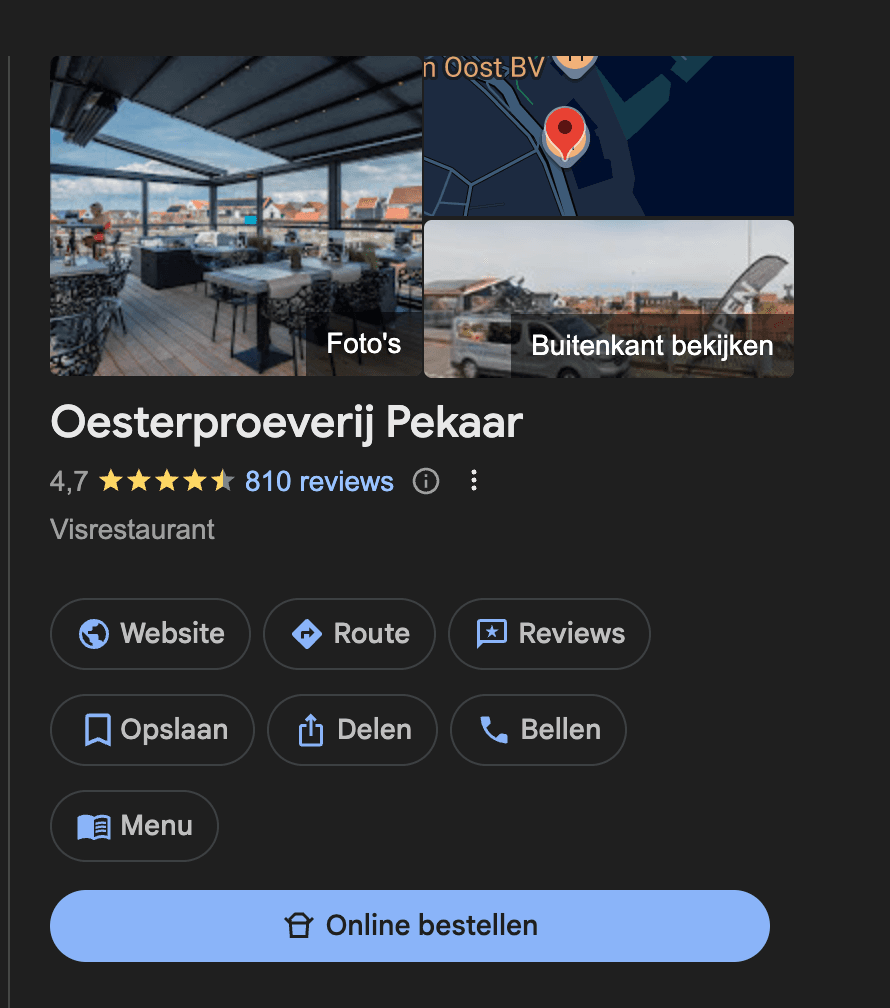Click the globe icon on the Website button
890x1008 pixels.
point(94,633)
